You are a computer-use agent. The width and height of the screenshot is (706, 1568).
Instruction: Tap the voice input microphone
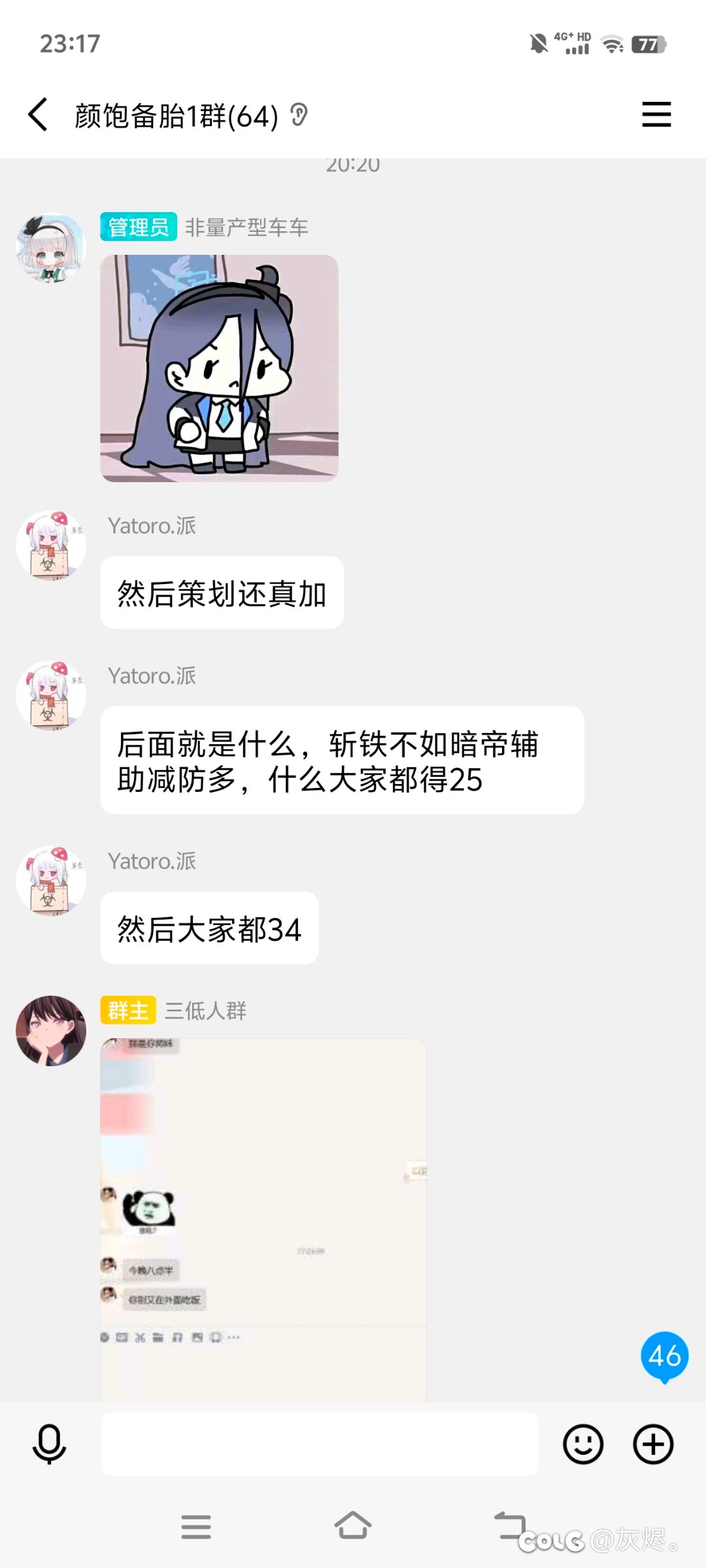click(49, 1444)
